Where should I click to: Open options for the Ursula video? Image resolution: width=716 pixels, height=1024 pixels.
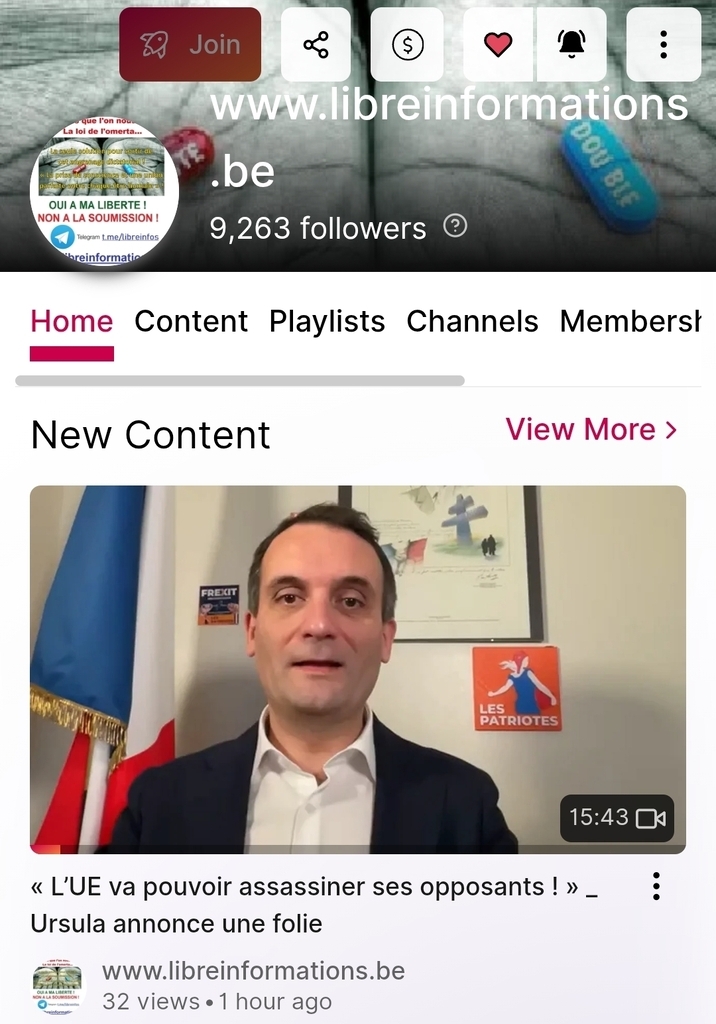[x=656, y=886]
